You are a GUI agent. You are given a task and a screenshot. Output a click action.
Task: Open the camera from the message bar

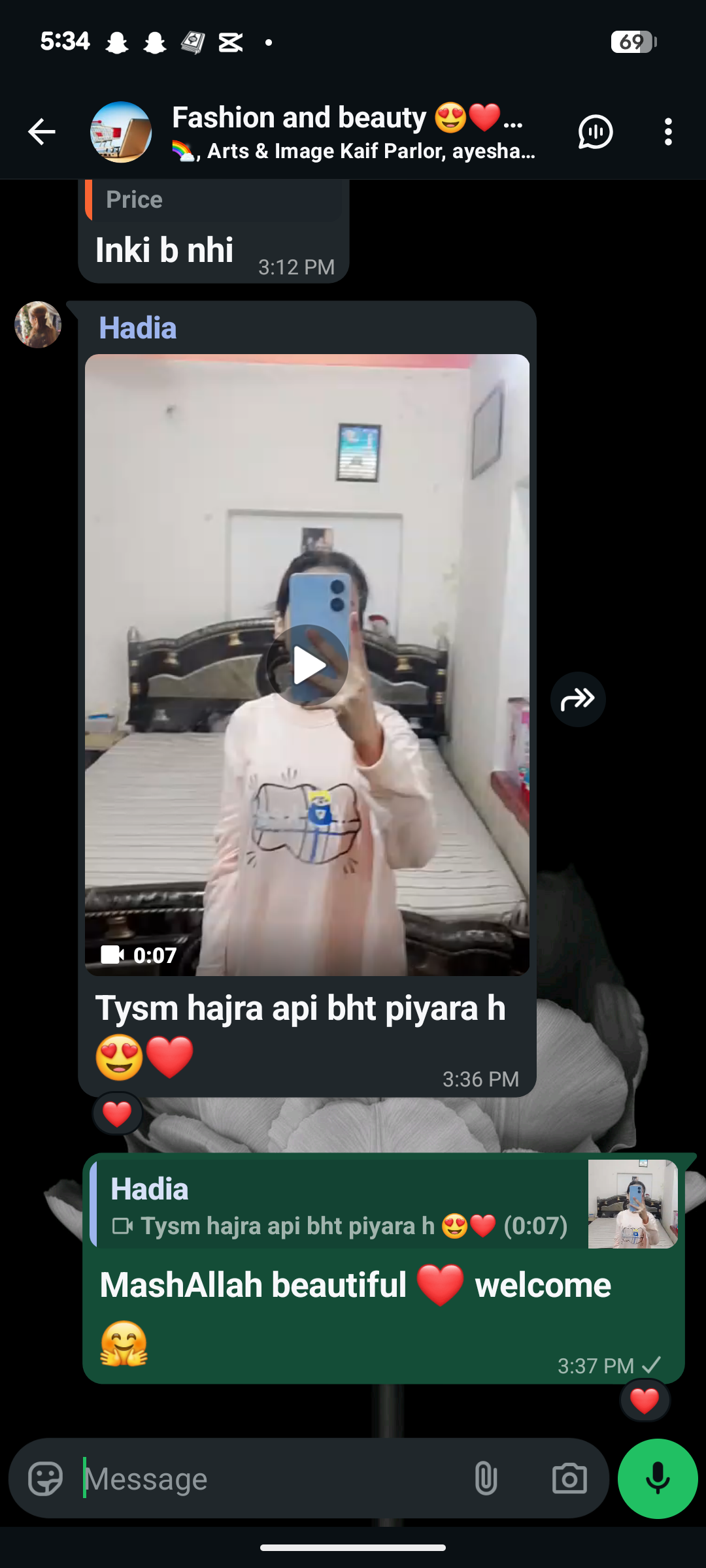(569, 1478)
